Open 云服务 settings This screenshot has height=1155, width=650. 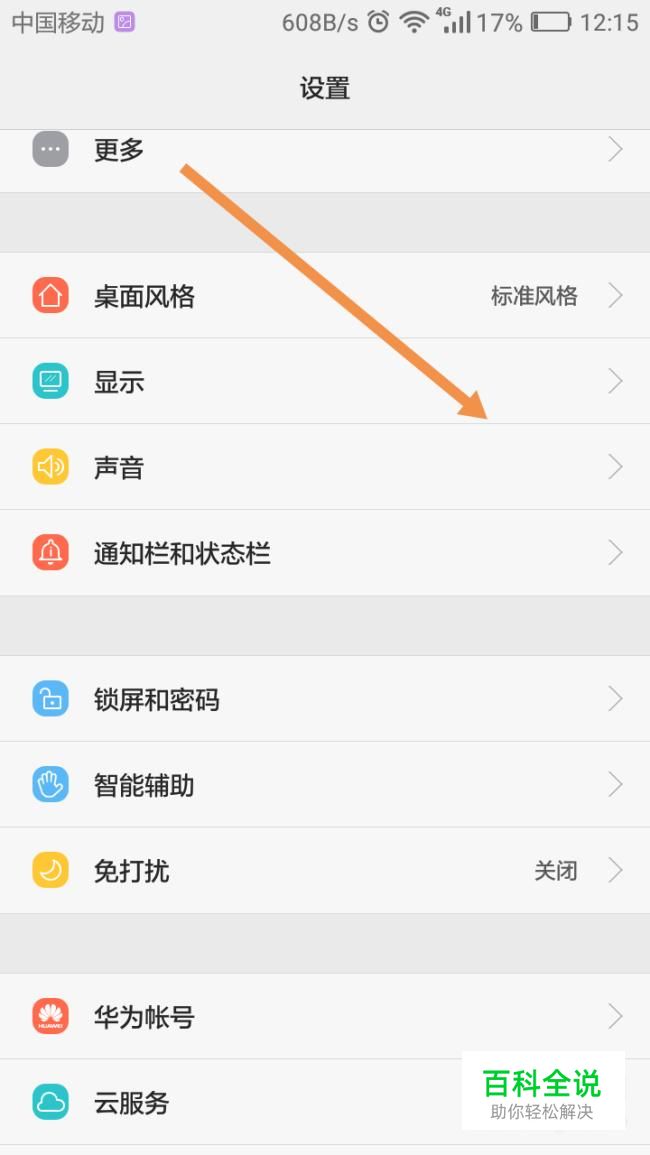pos(325,1102)
